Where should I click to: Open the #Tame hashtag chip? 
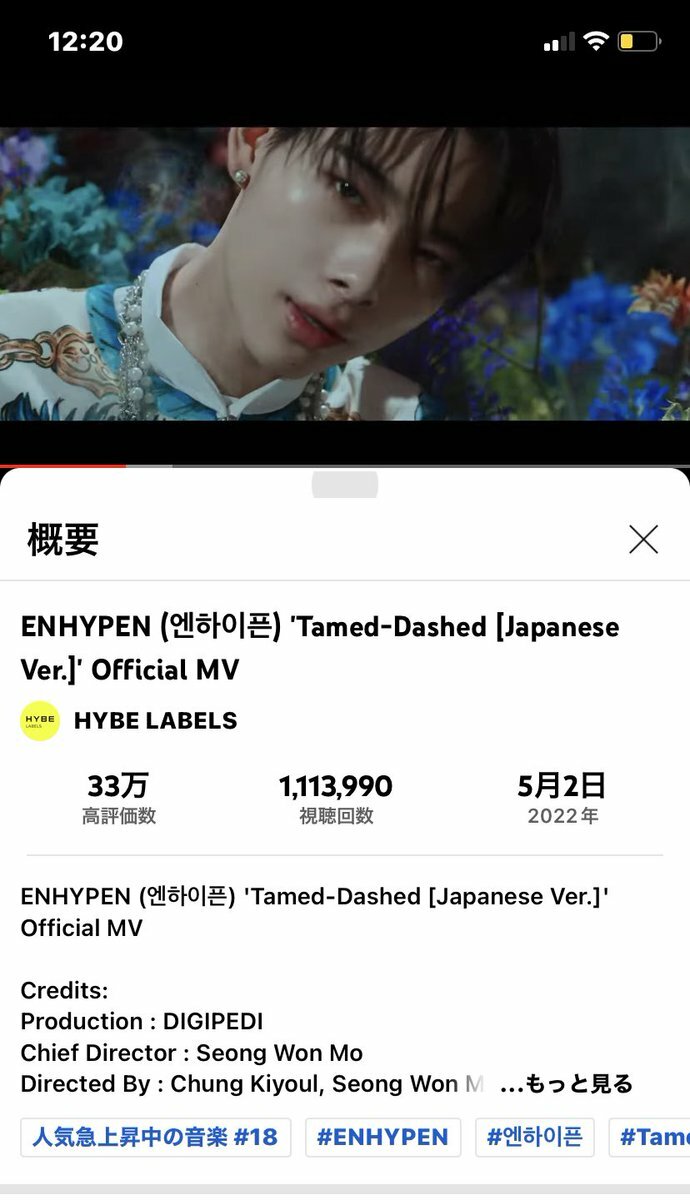[x=652, y=1137]
